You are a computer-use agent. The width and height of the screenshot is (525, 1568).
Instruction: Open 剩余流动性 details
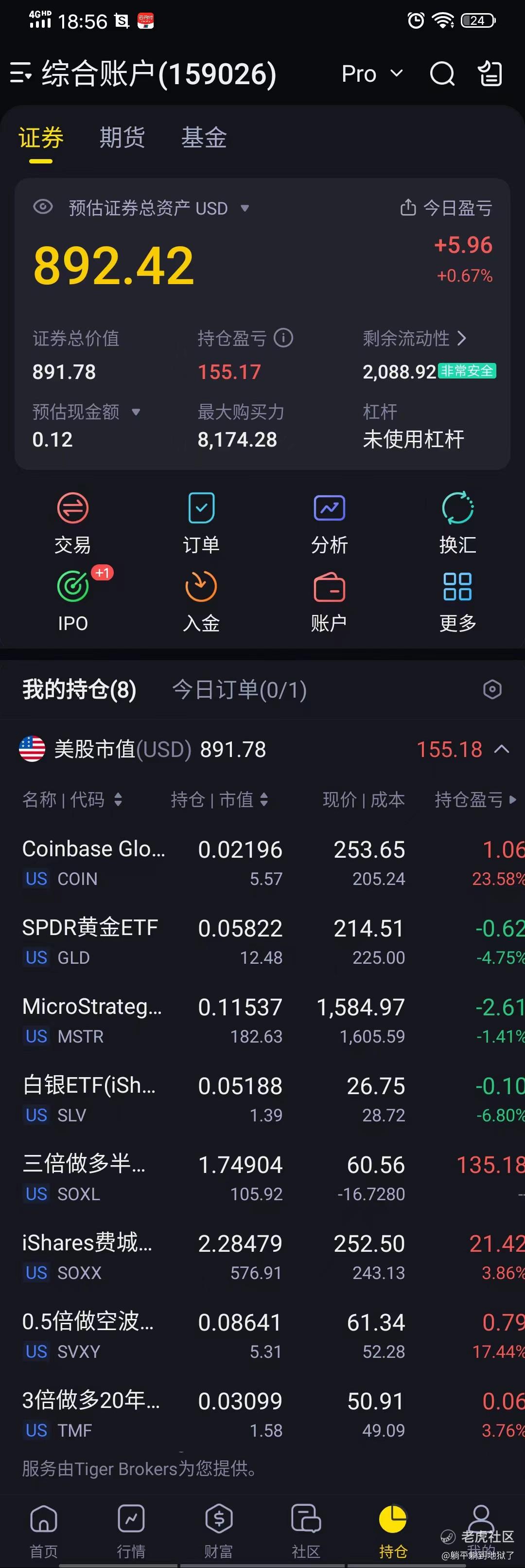[x=415, y=339]
